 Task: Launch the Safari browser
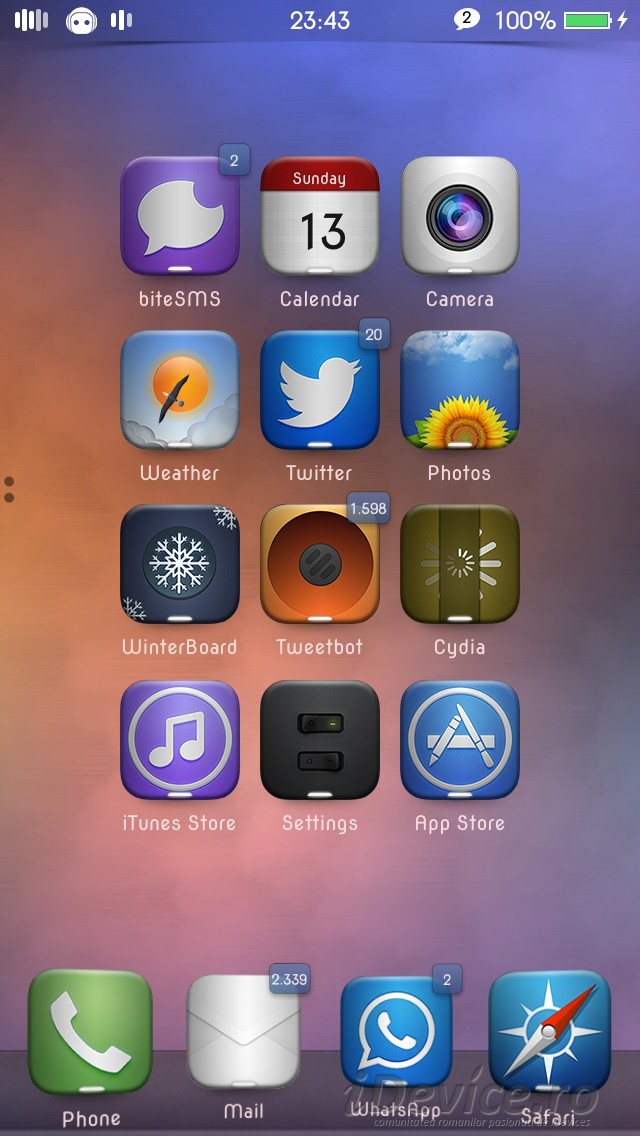tap(549, 1032)
